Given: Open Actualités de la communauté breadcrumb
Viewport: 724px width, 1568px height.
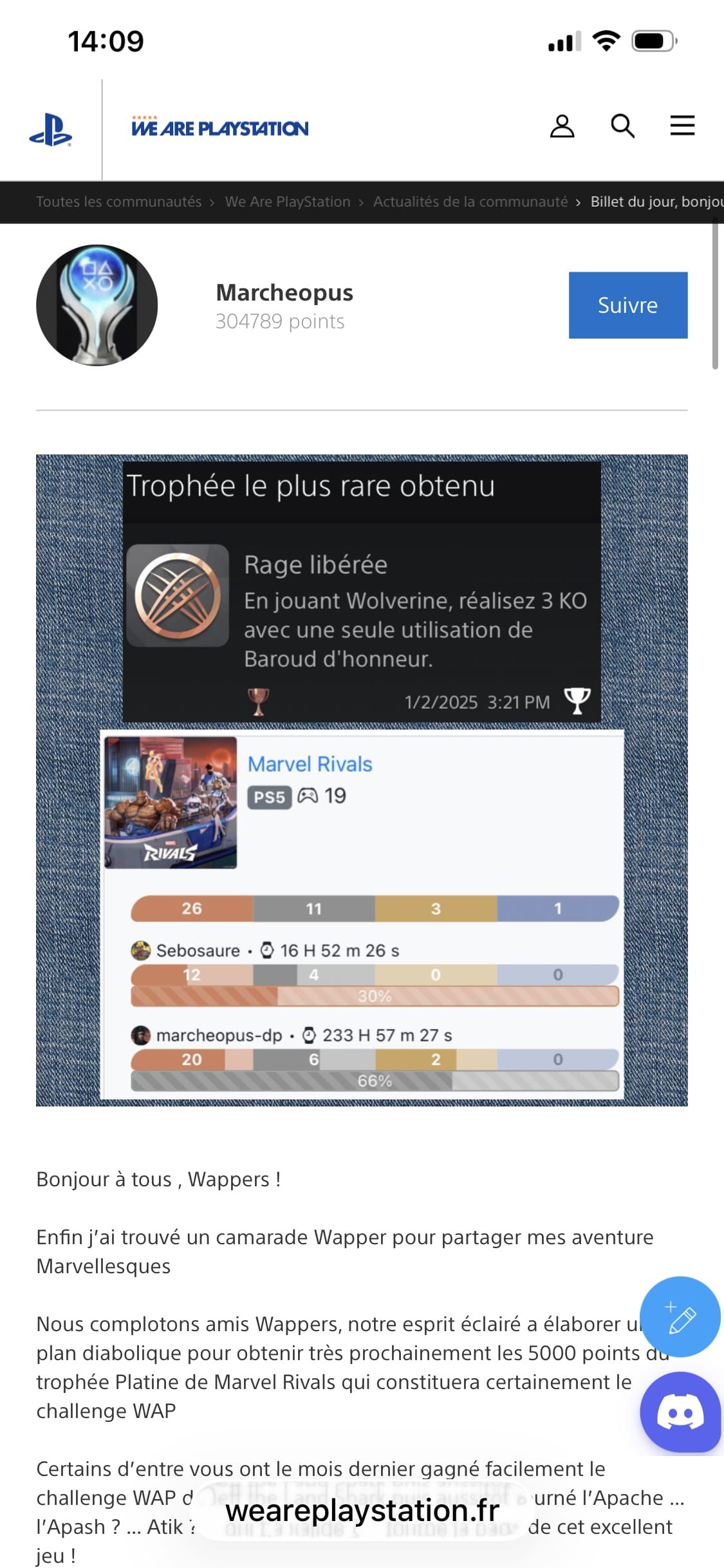Looking at the screenshot, I should (470, 202).
